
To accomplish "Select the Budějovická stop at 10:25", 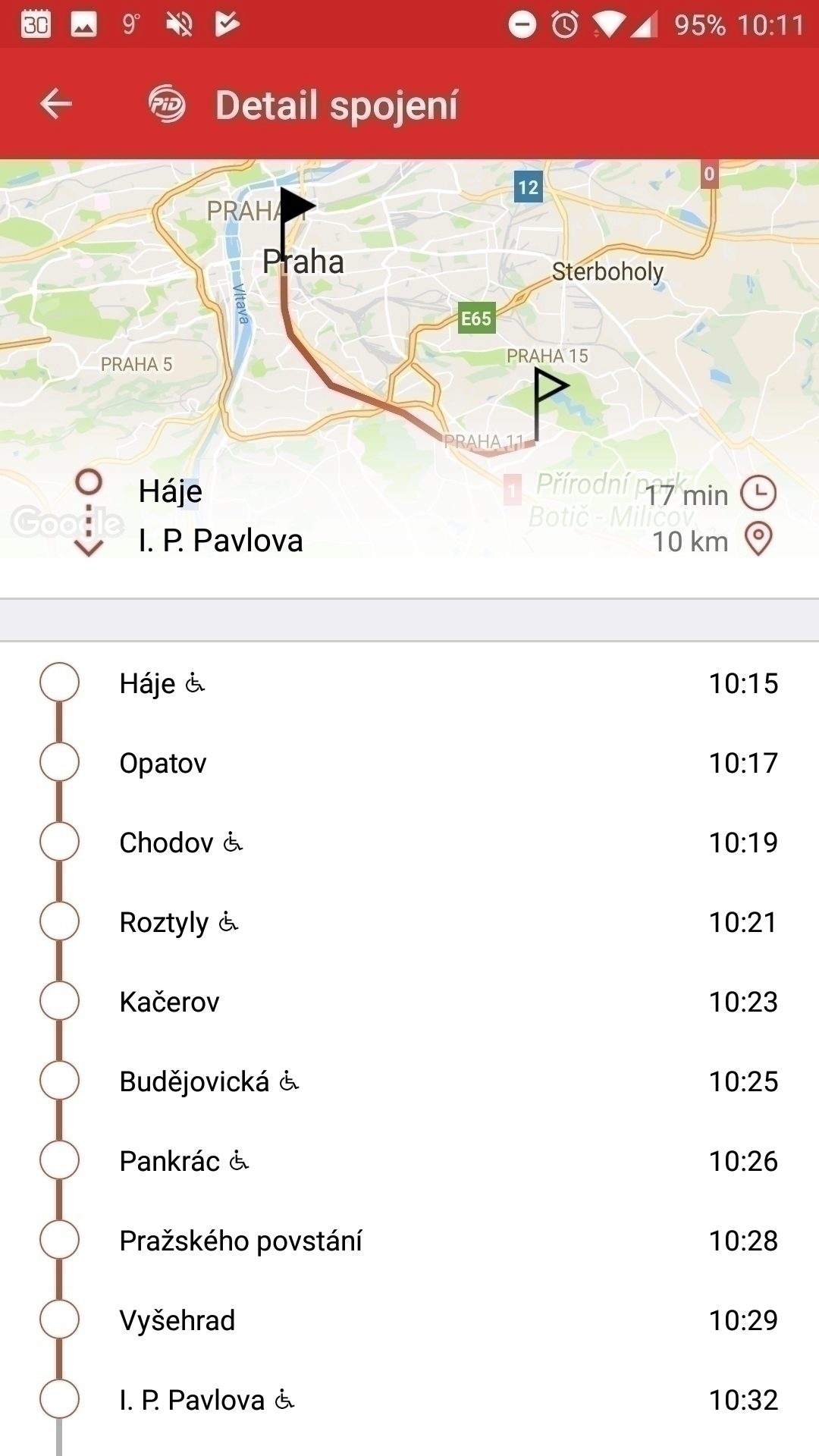I will tap(409, 1081).
